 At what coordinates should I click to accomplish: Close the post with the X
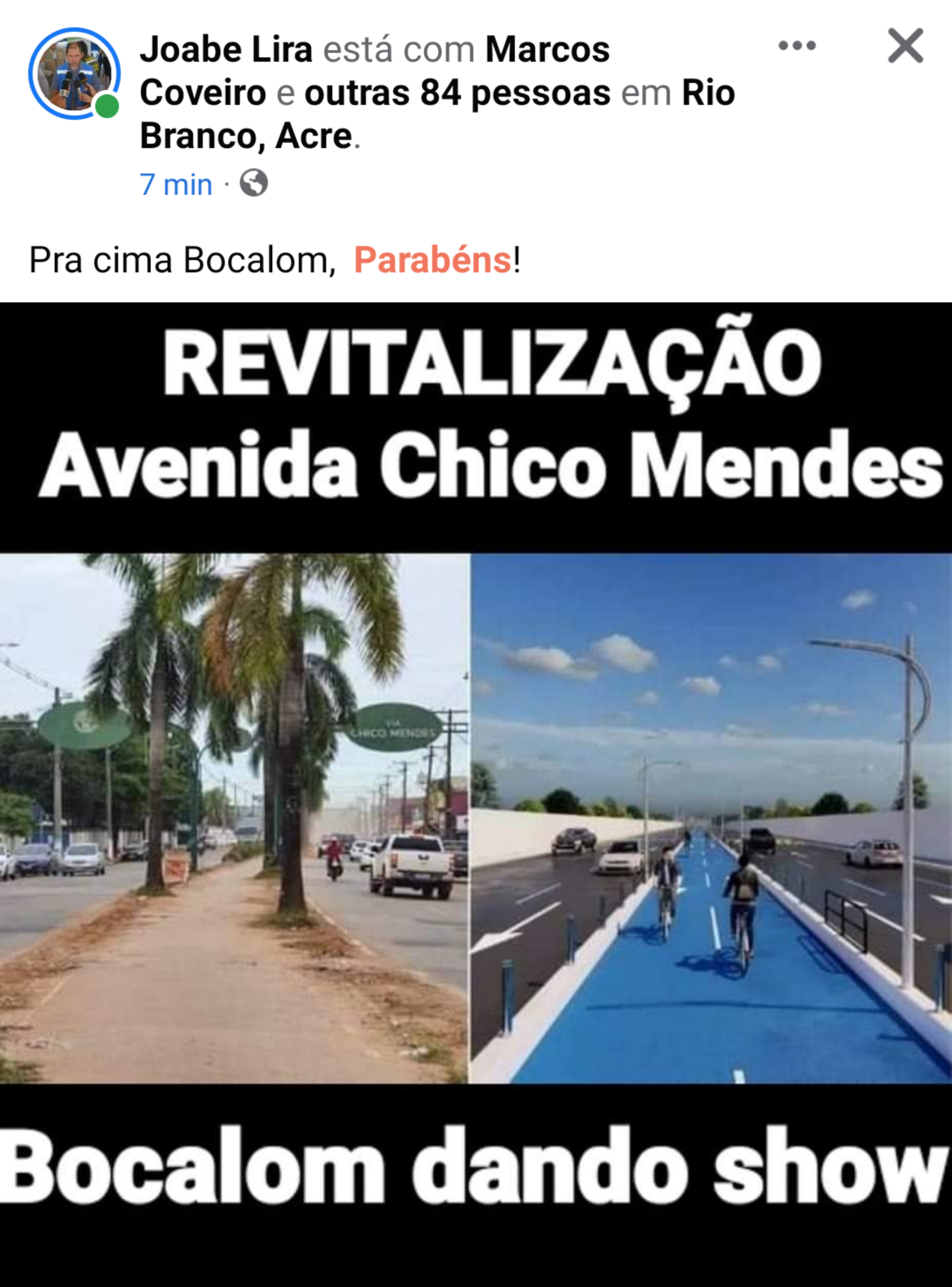905,45
